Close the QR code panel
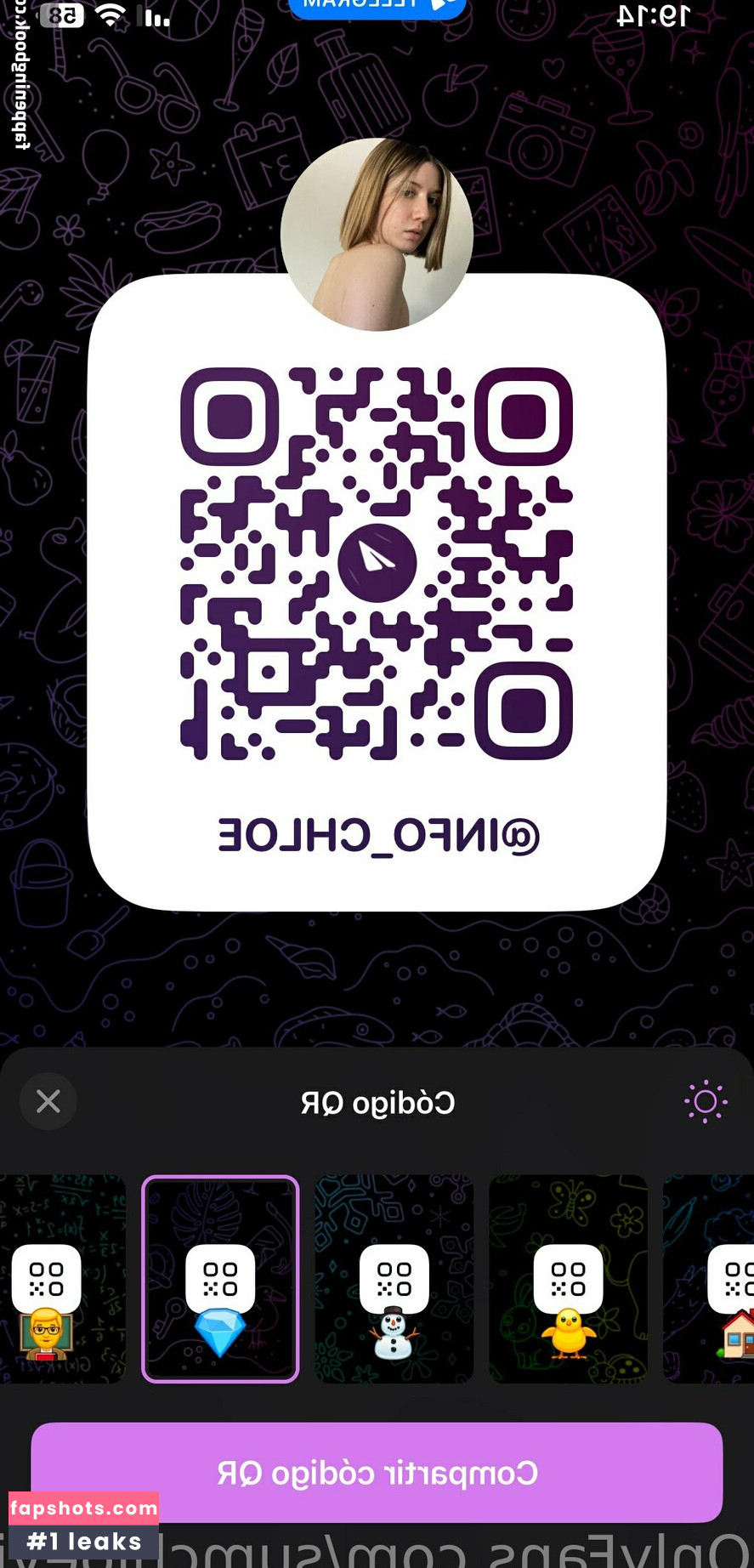754x1568 pixels. pyautogui.click(x=48, y=1101)
